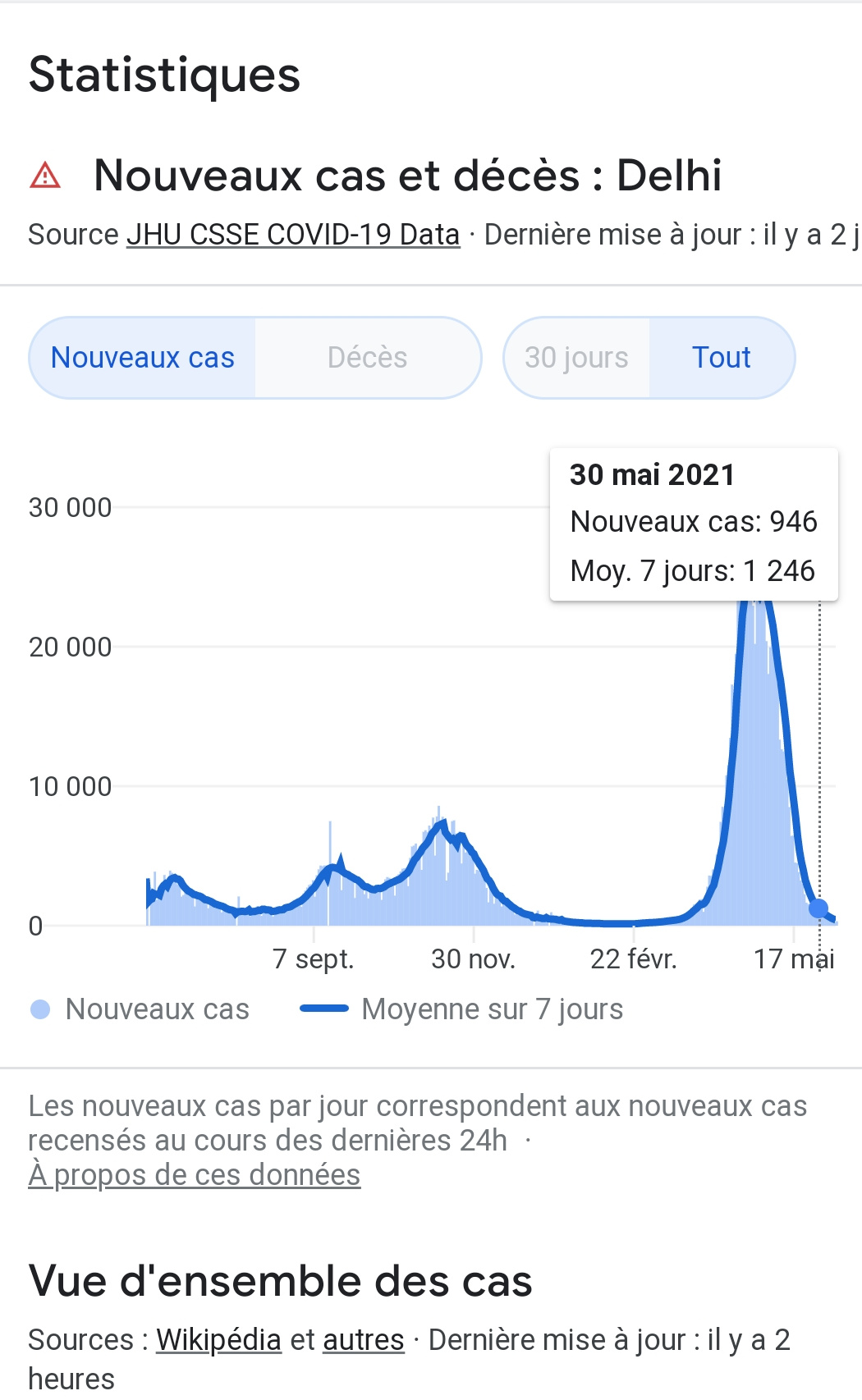
Task: Open the JHU CSSE COVID-19 Data source link
Action: 292,235
